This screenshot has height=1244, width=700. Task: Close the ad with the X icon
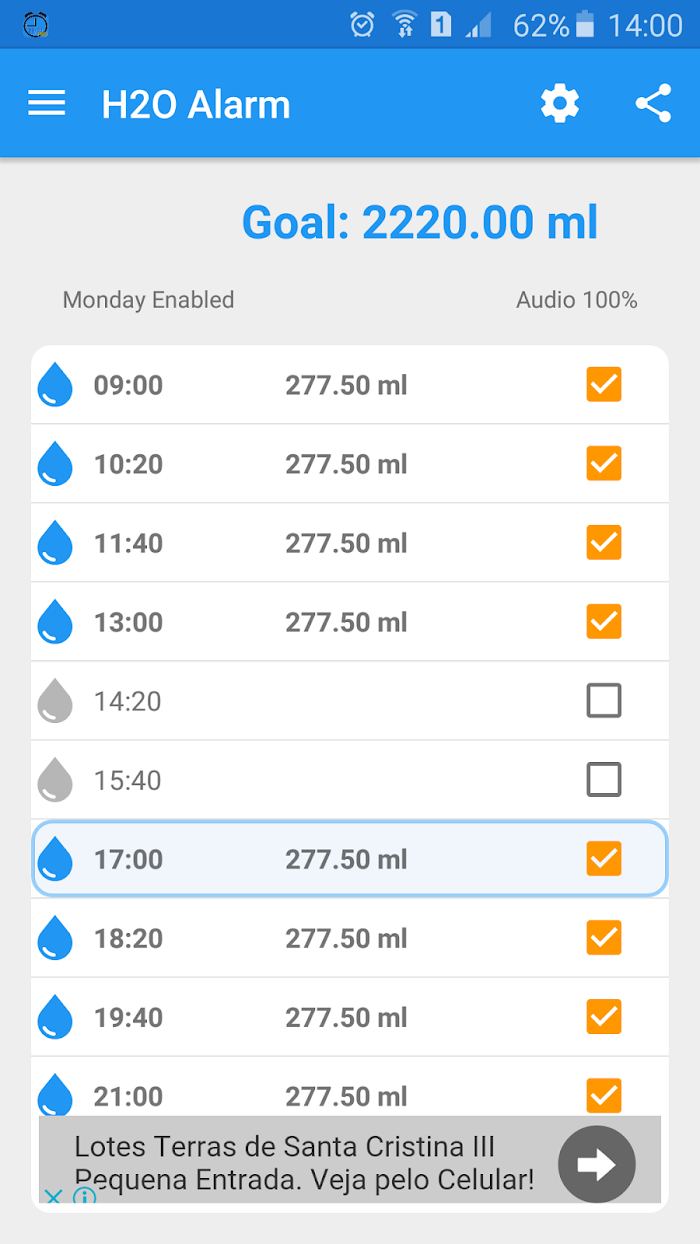point(53,1195)
